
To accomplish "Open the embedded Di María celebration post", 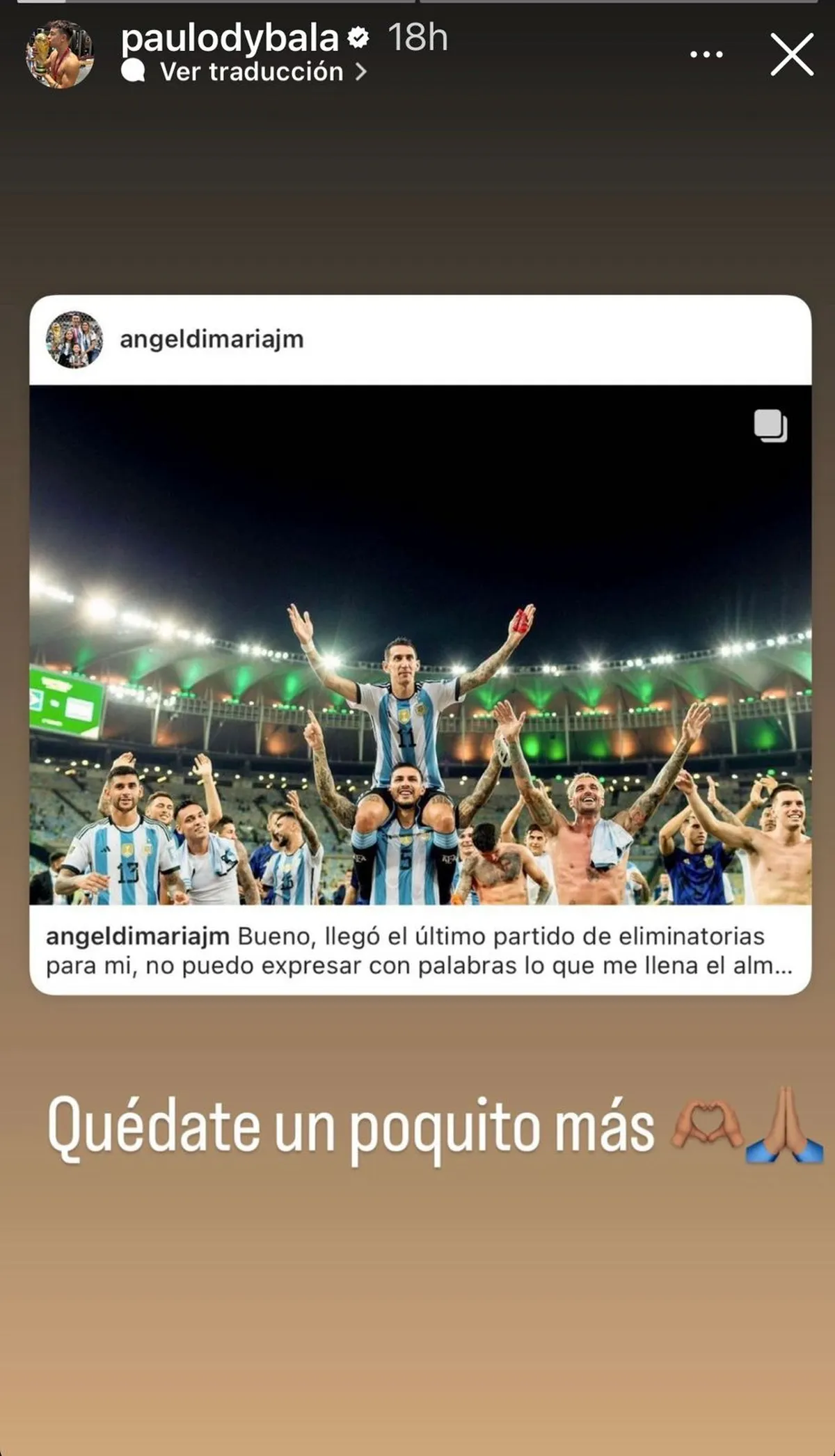I will (x=417, y=647).
